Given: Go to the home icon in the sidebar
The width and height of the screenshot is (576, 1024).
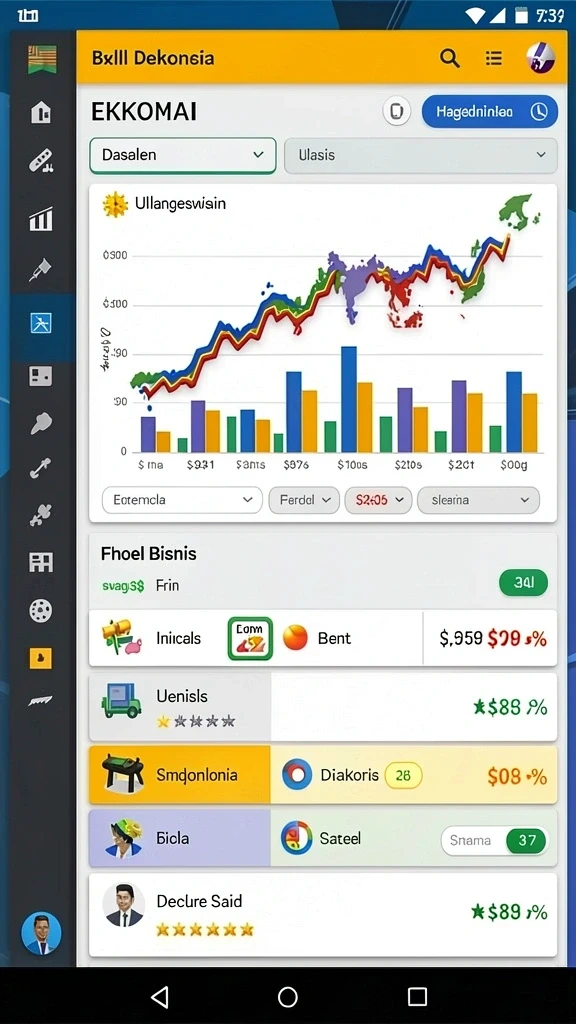Looking at the screenshot, I should tap(41, 112).
